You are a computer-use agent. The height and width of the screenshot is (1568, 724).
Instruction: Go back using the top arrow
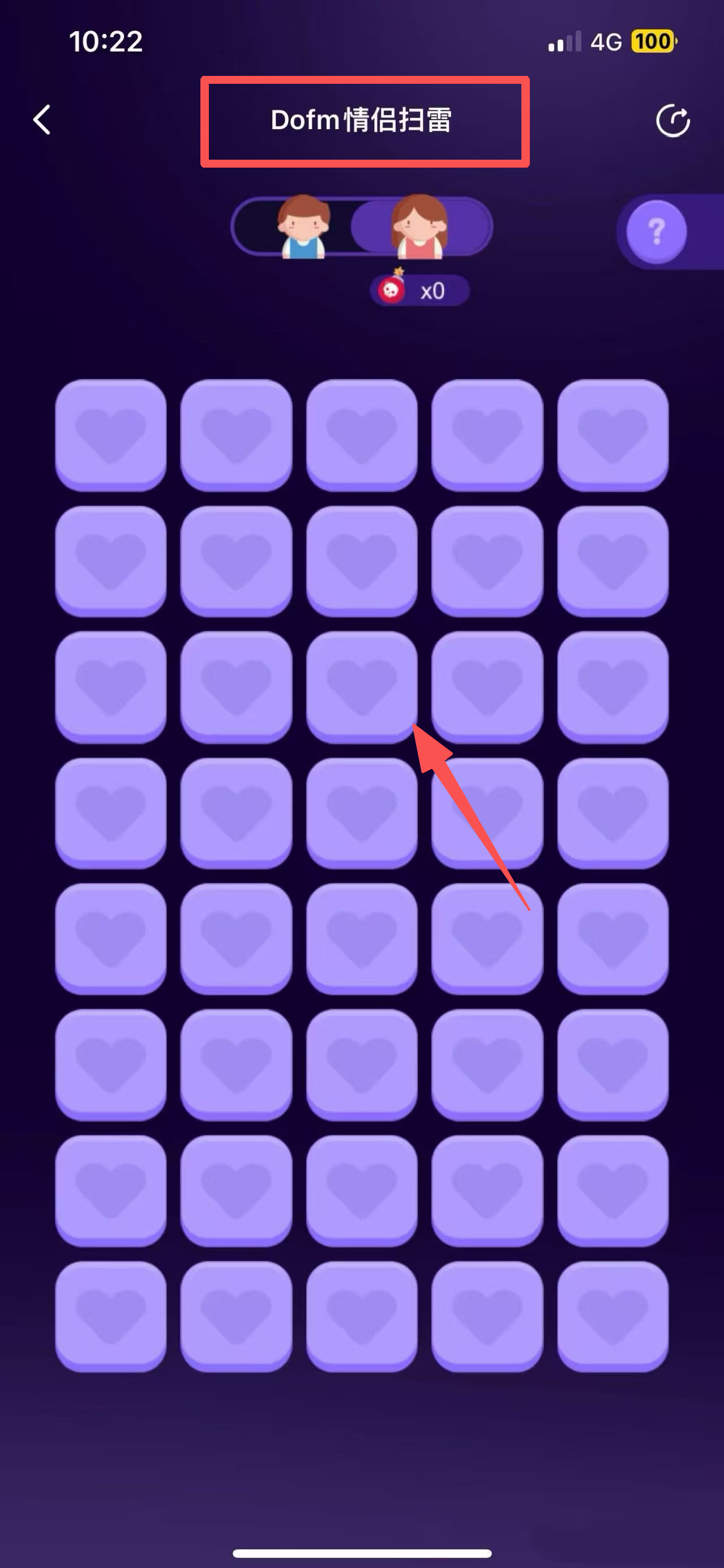(41, 119)
